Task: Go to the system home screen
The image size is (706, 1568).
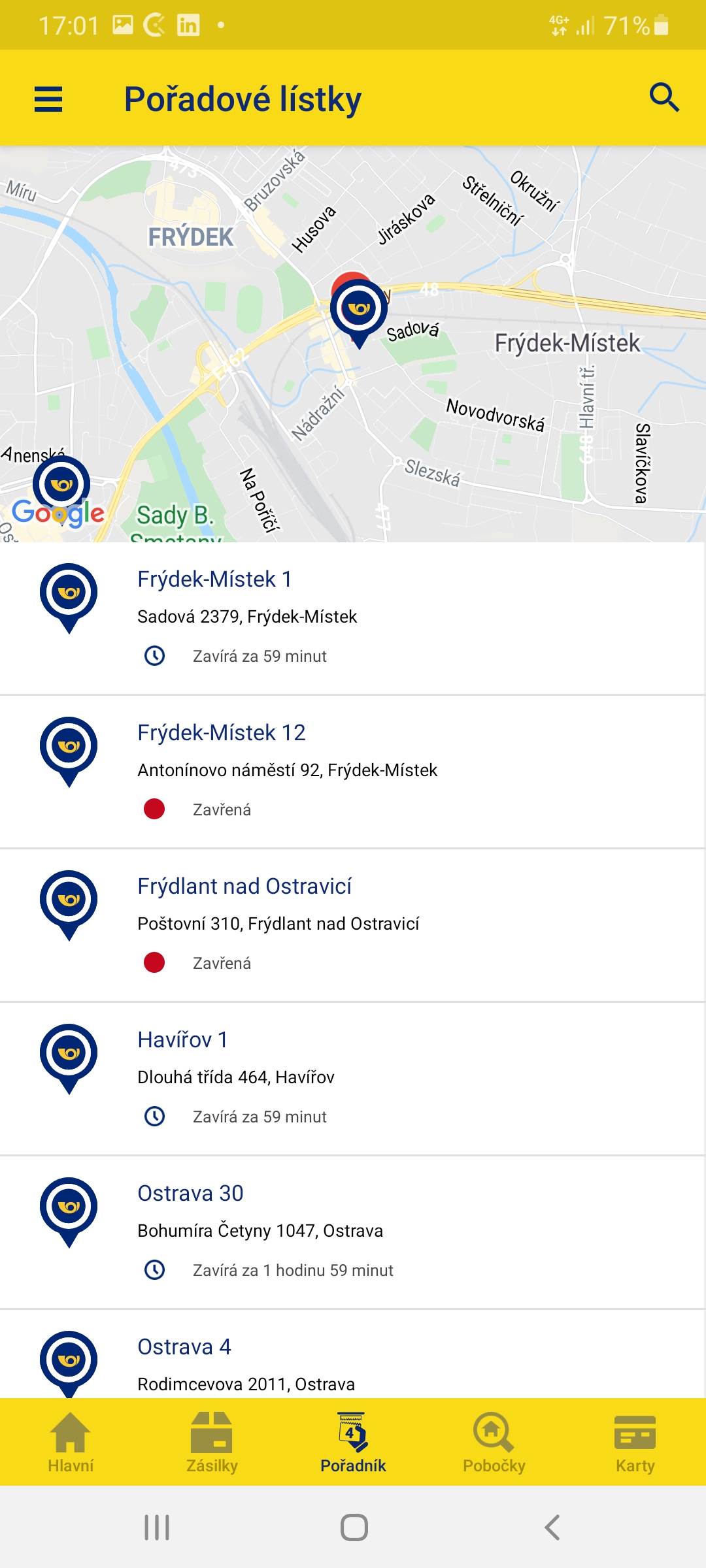Action: pyautogui.click(x=354, y=1527)
